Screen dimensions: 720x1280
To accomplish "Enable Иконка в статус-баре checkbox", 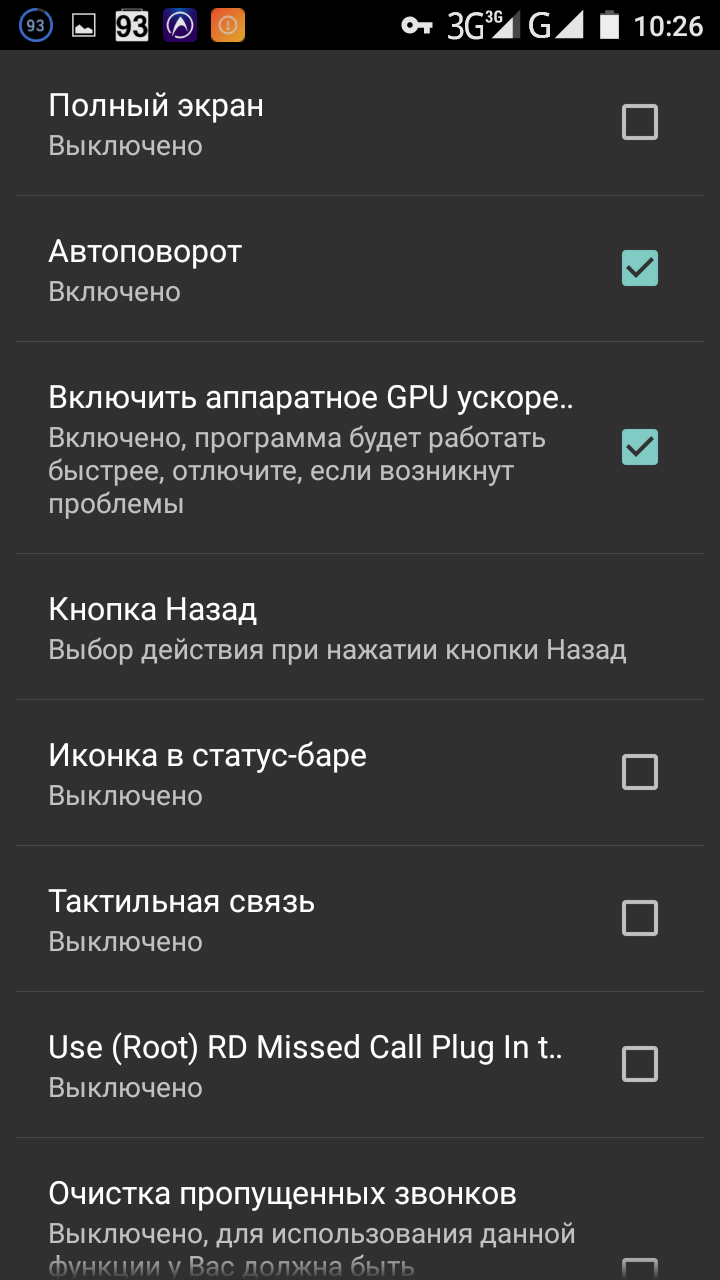I will [640, 772].
